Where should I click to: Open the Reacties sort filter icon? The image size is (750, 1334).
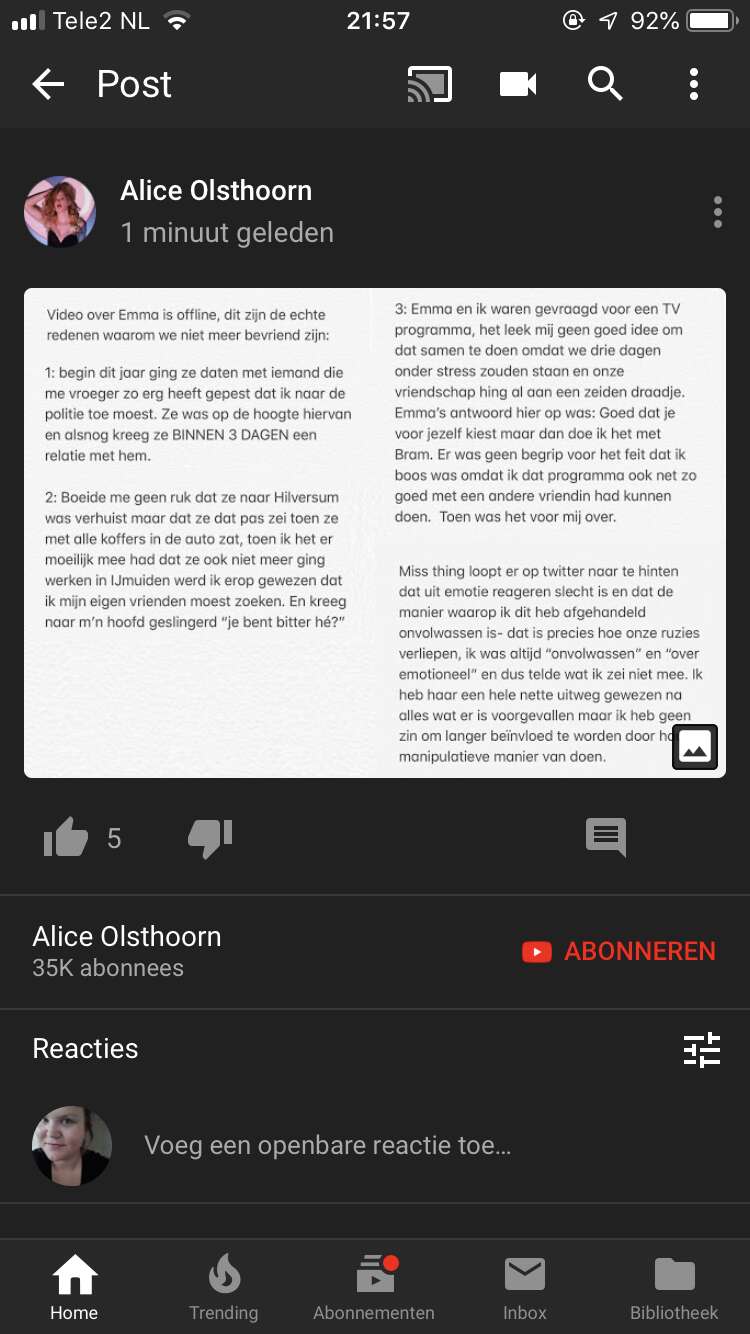coord(702,1050)
